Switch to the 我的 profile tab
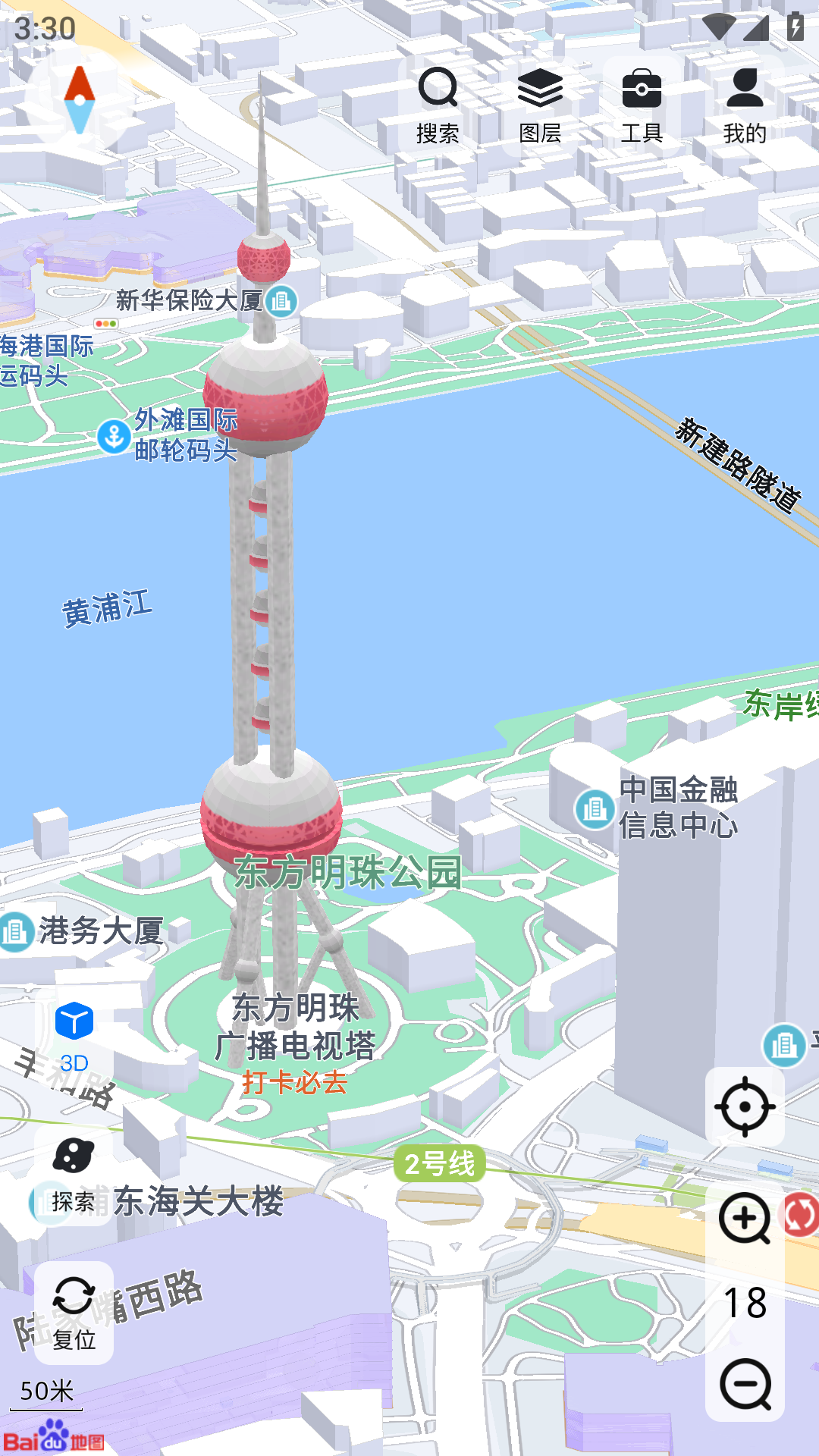Image resolution: width=819 pixels, height=1456 pixels. 745,89
